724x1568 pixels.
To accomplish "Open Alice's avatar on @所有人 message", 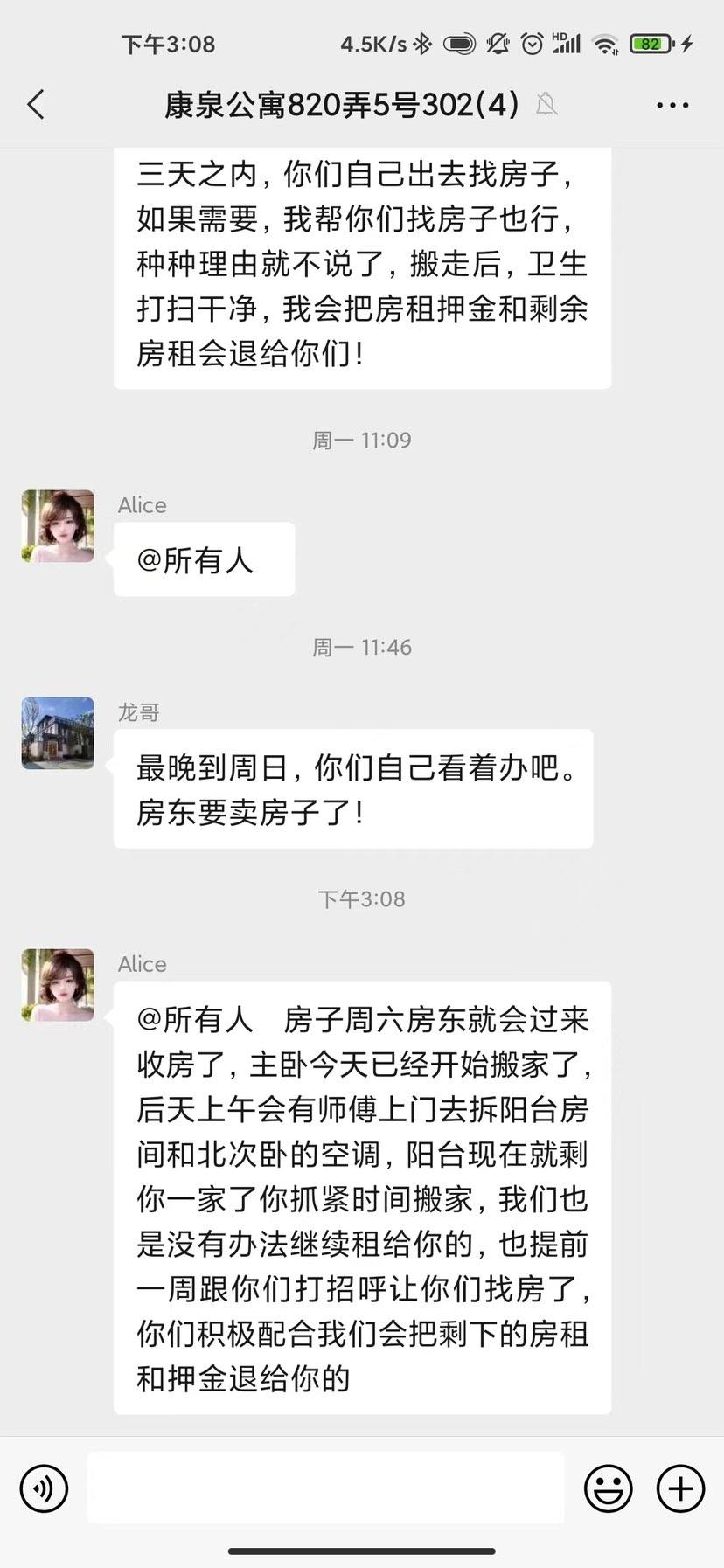I will tap(58, 525).
